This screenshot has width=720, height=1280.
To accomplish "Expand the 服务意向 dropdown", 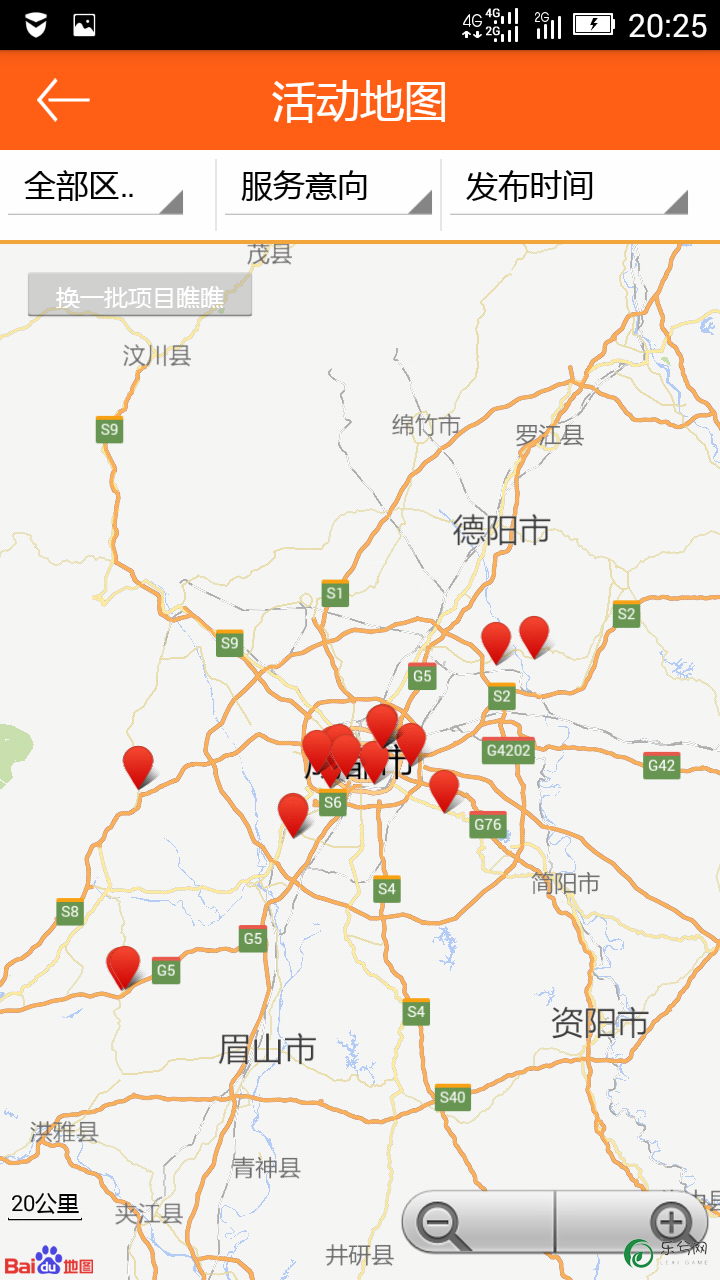I will pyautogui.click(x=328, y=187).
